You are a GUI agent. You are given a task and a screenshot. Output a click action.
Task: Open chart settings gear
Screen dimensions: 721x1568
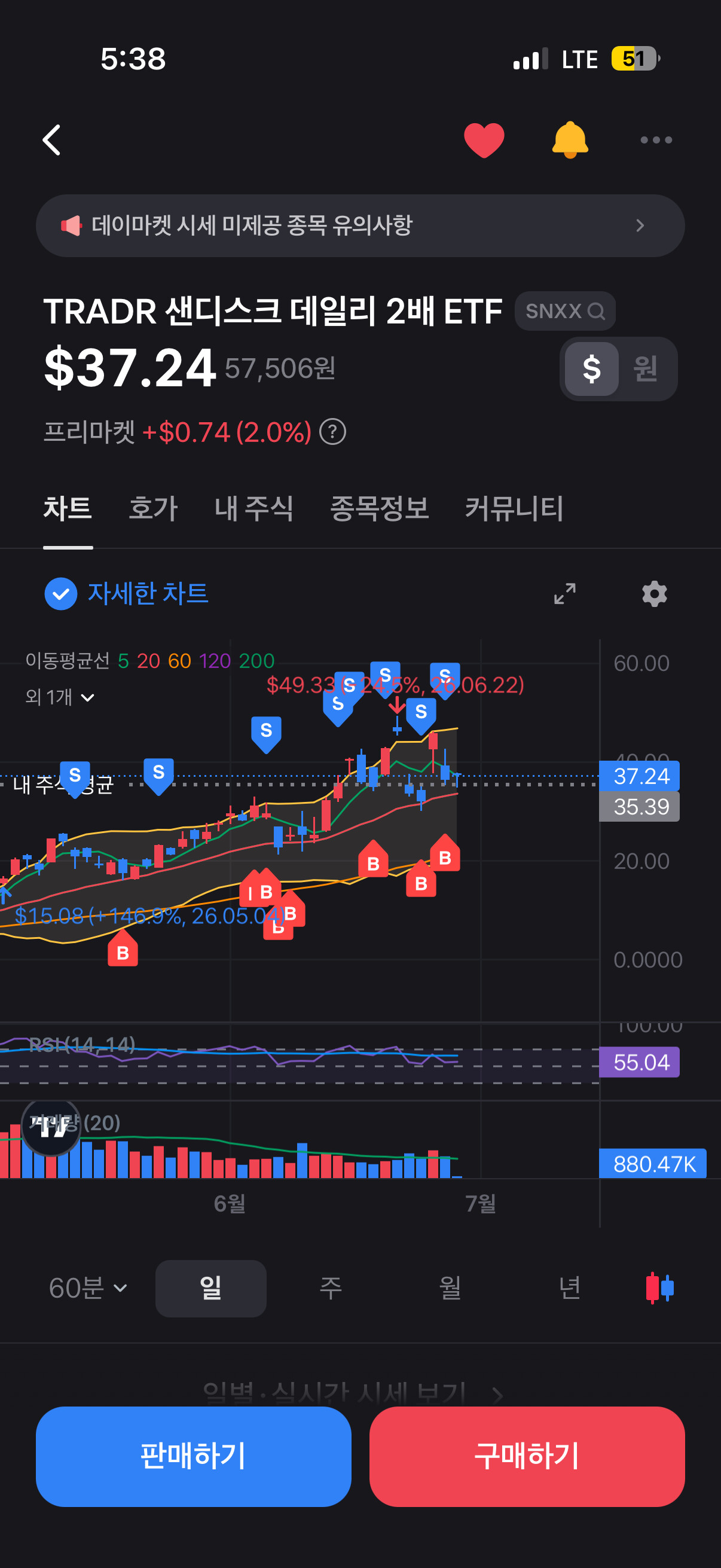point(655,593)
